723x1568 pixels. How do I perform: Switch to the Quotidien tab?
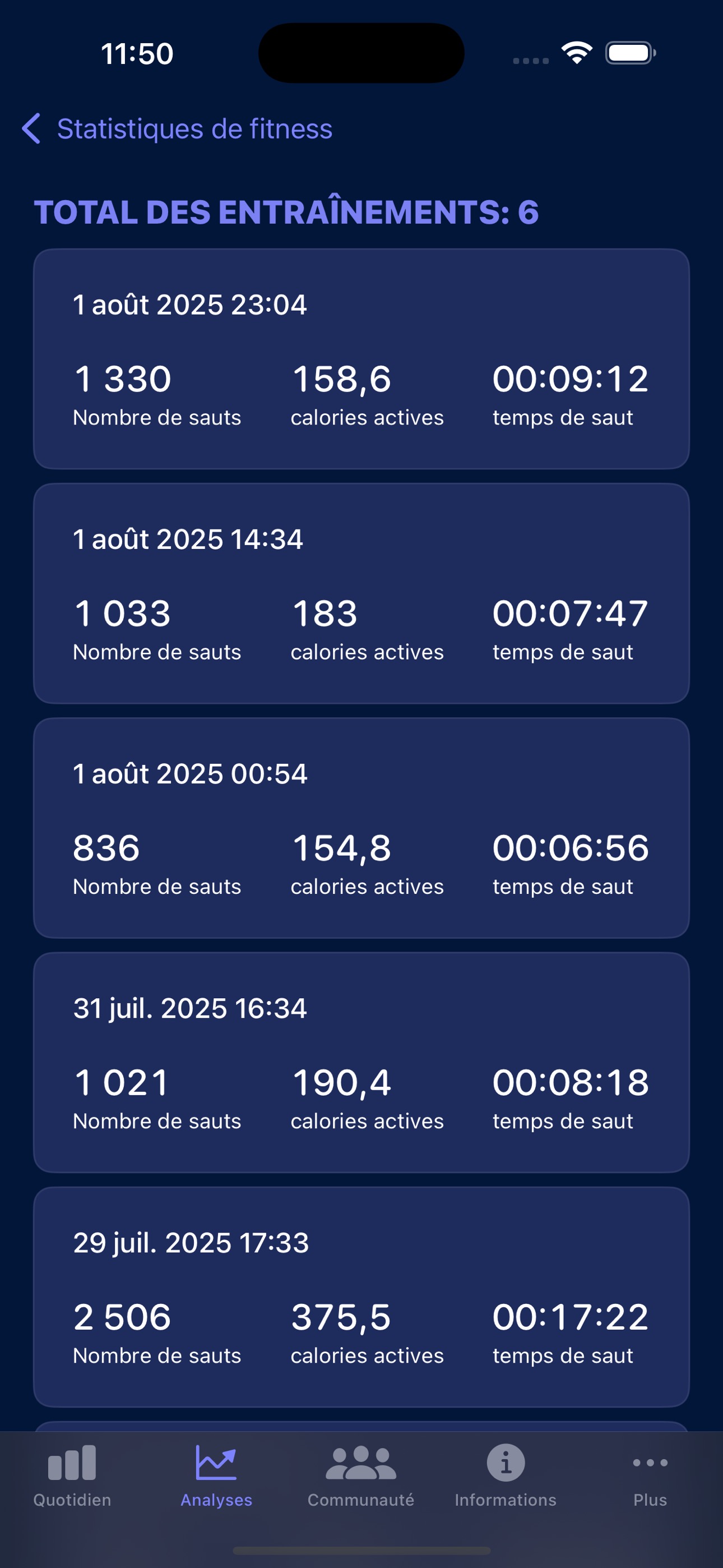tap(72, 1475)
